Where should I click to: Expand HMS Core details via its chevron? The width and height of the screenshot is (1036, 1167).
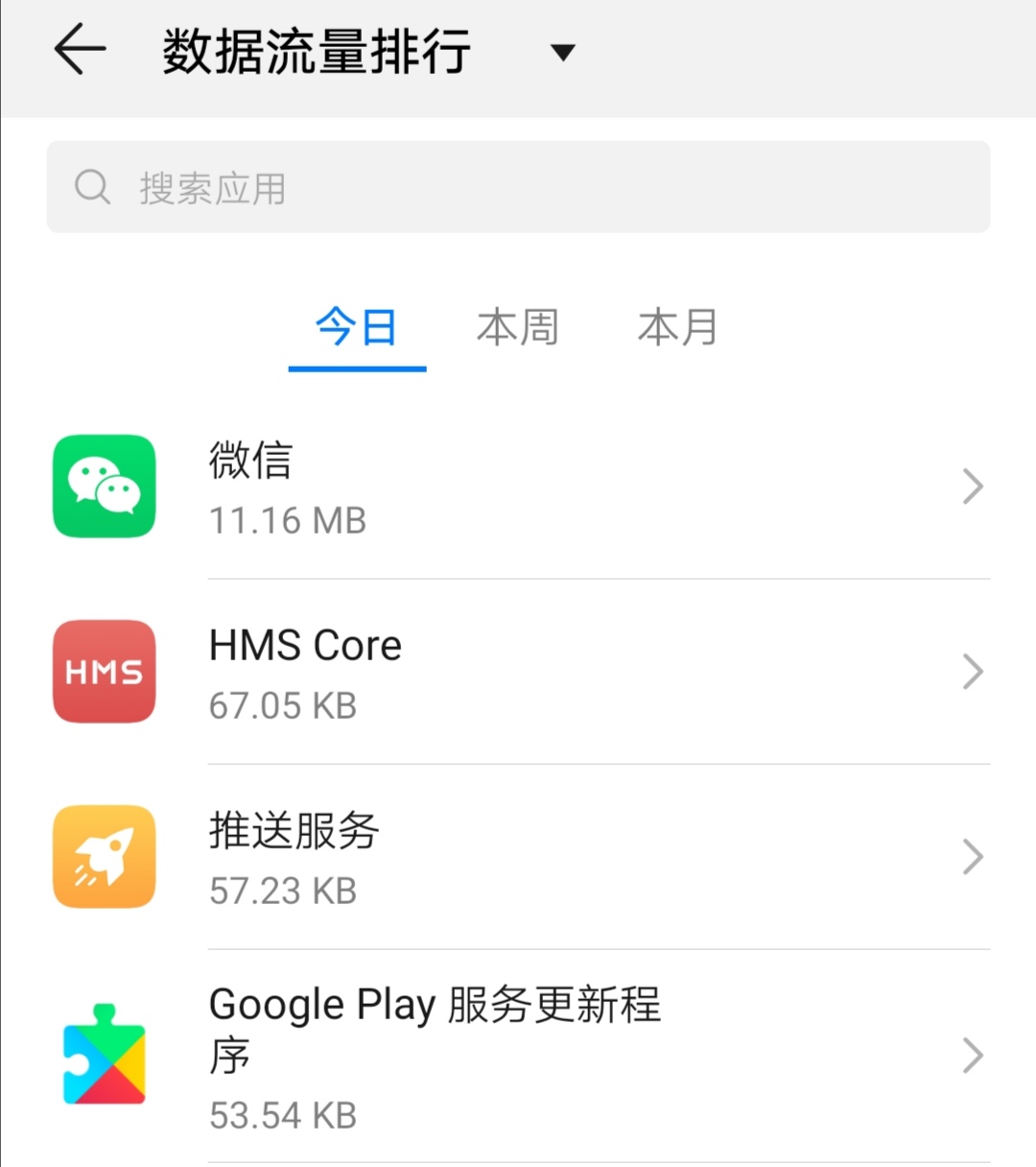pyautogui.click(x=972, y=671)
